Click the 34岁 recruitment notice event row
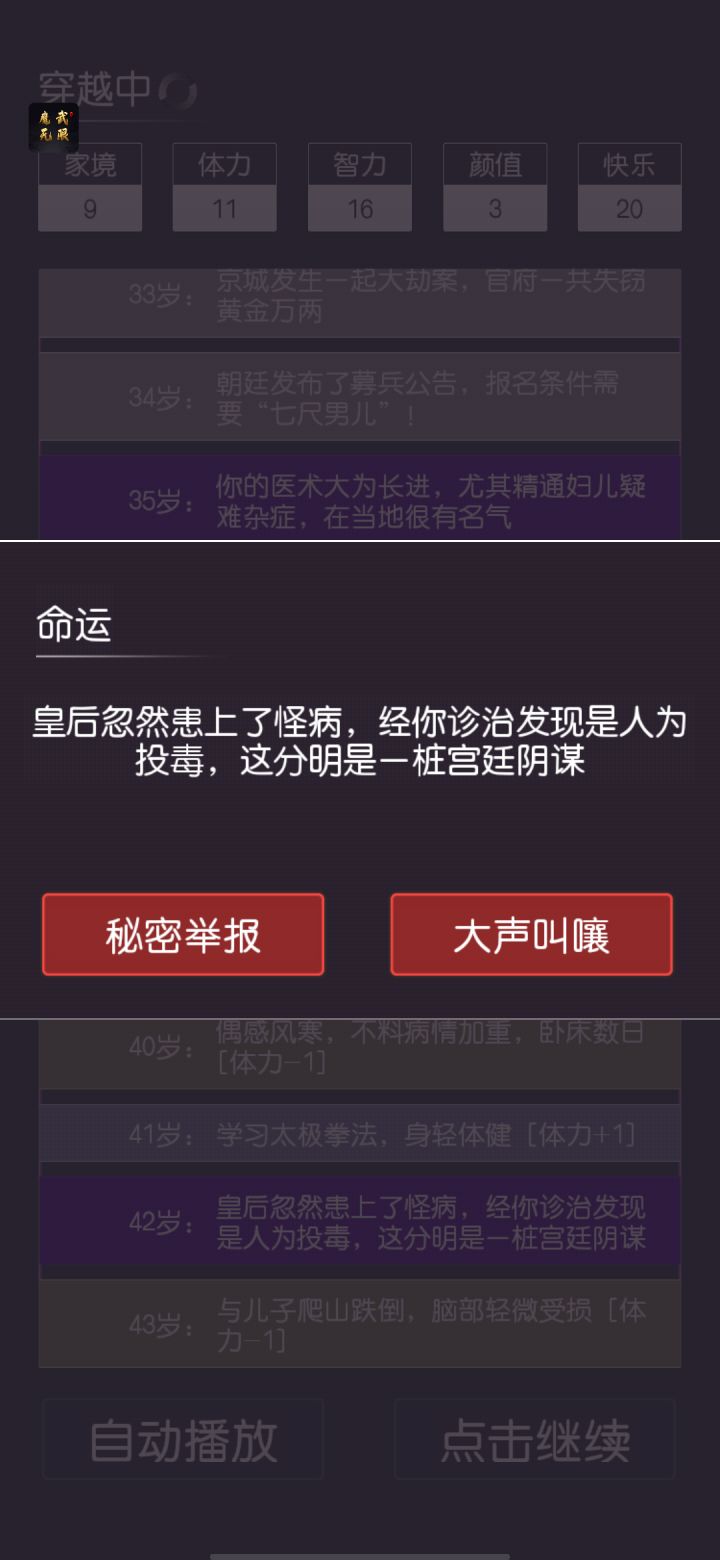 pyautogui.click(x=360, y=398)
